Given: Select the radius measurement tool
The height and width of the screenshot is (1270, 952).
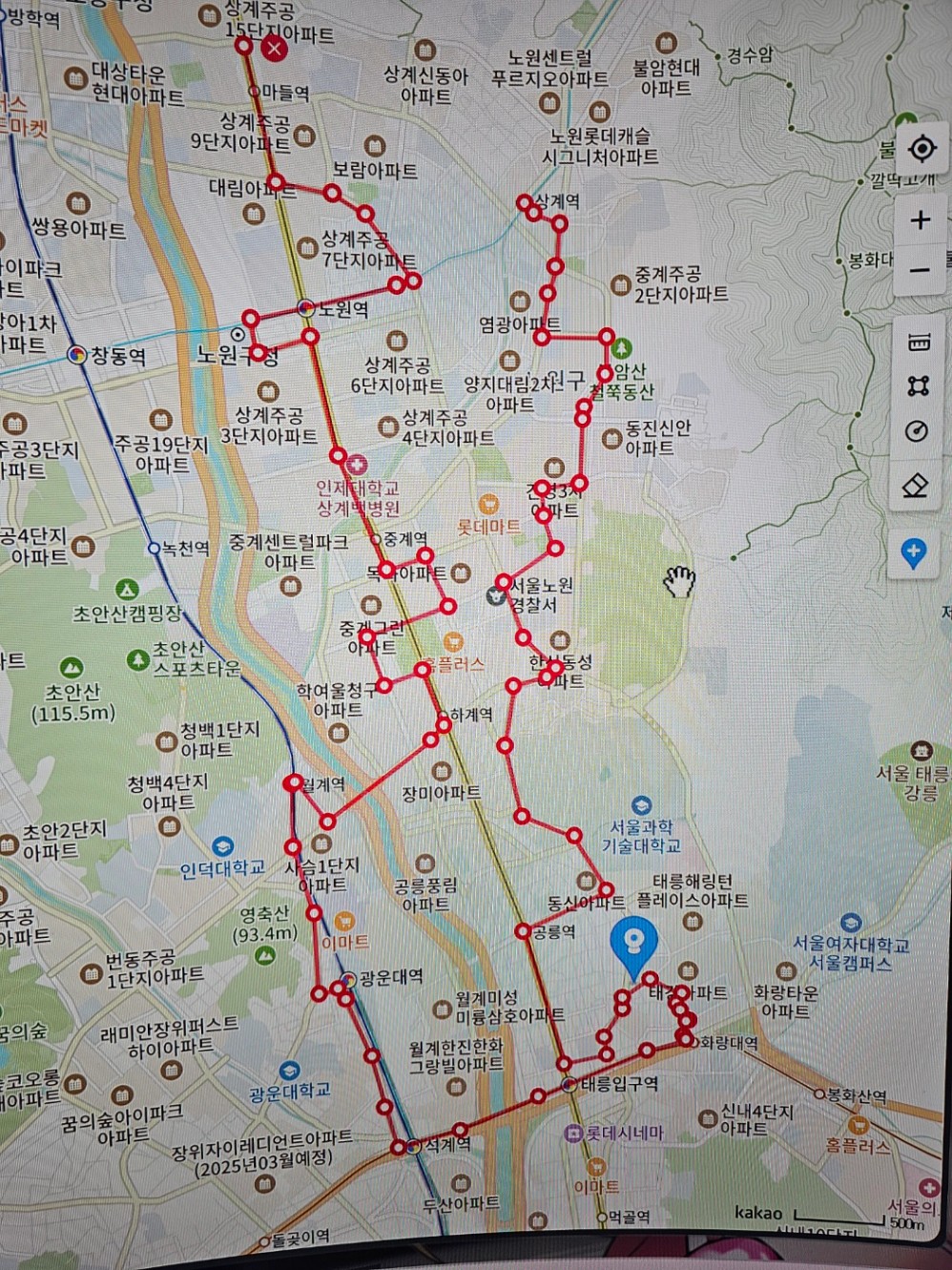Looking at the screenshot, I should point(917,431).
